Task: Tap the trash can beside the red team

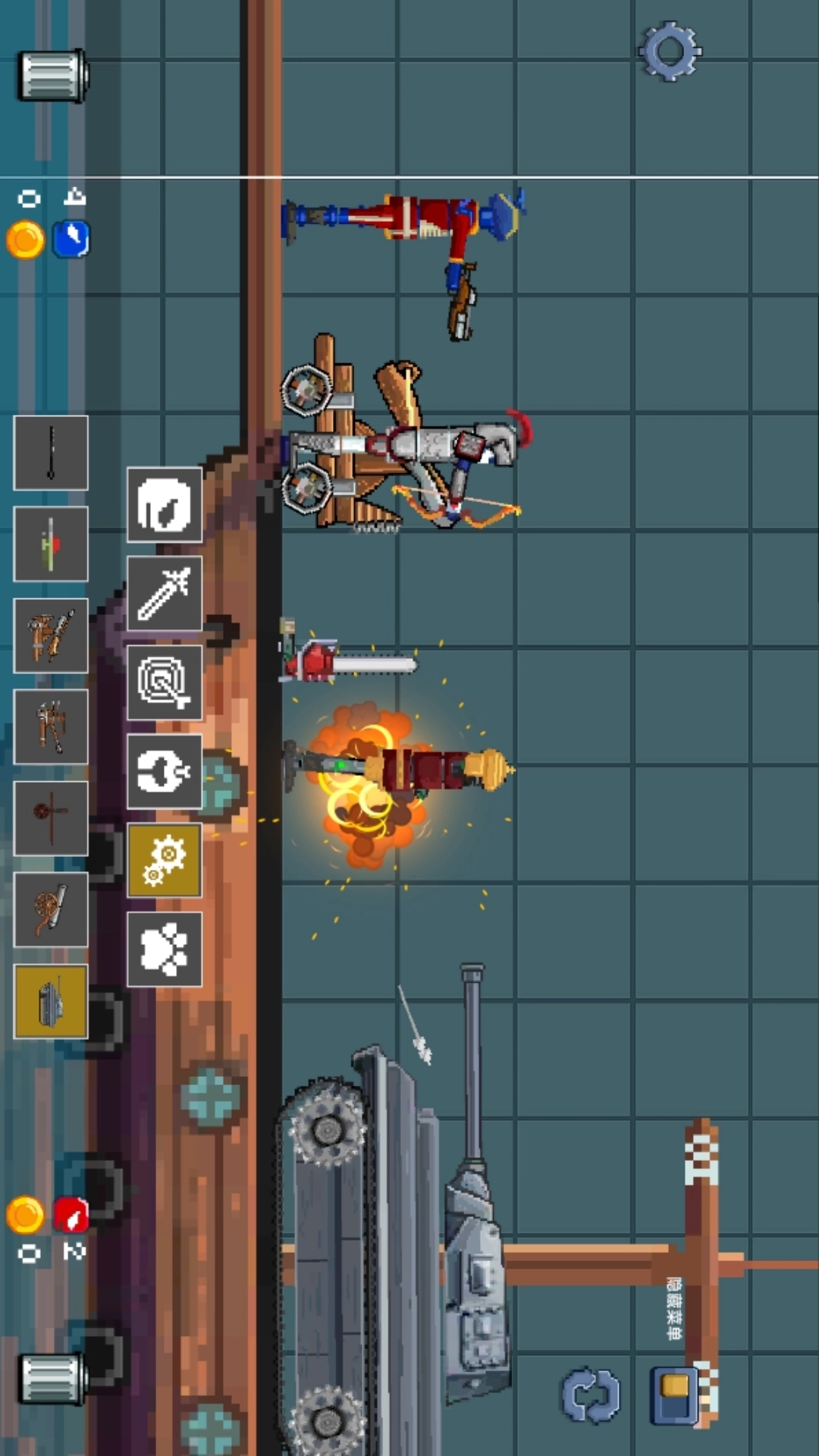Action: pos(52,1378)
